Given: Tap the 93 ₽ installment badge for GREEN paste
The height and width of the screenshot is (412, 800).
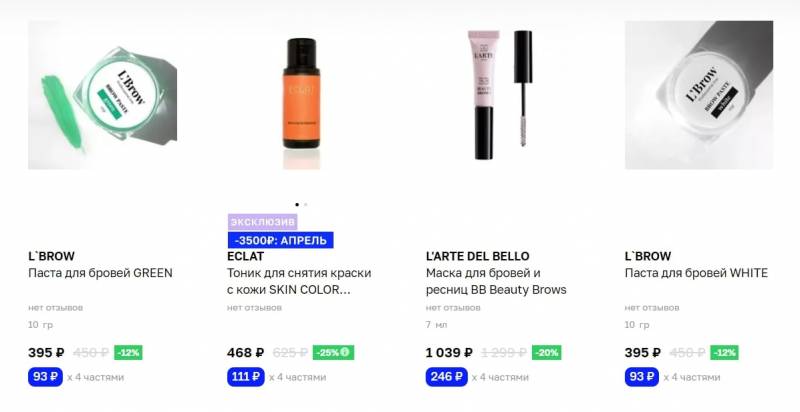Looking at the screenshot, I should point(46,377).
